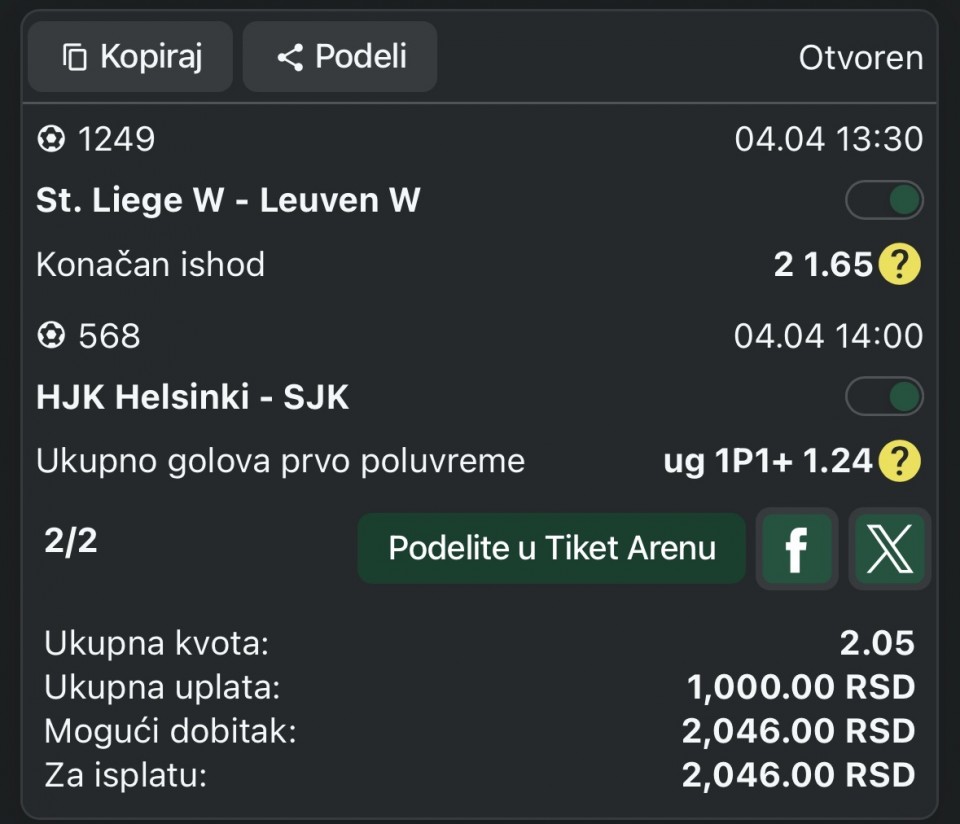960x824 pixels.
Task: Toggle the HJK Helsinki - SJK switch
Action: (884, 397)
